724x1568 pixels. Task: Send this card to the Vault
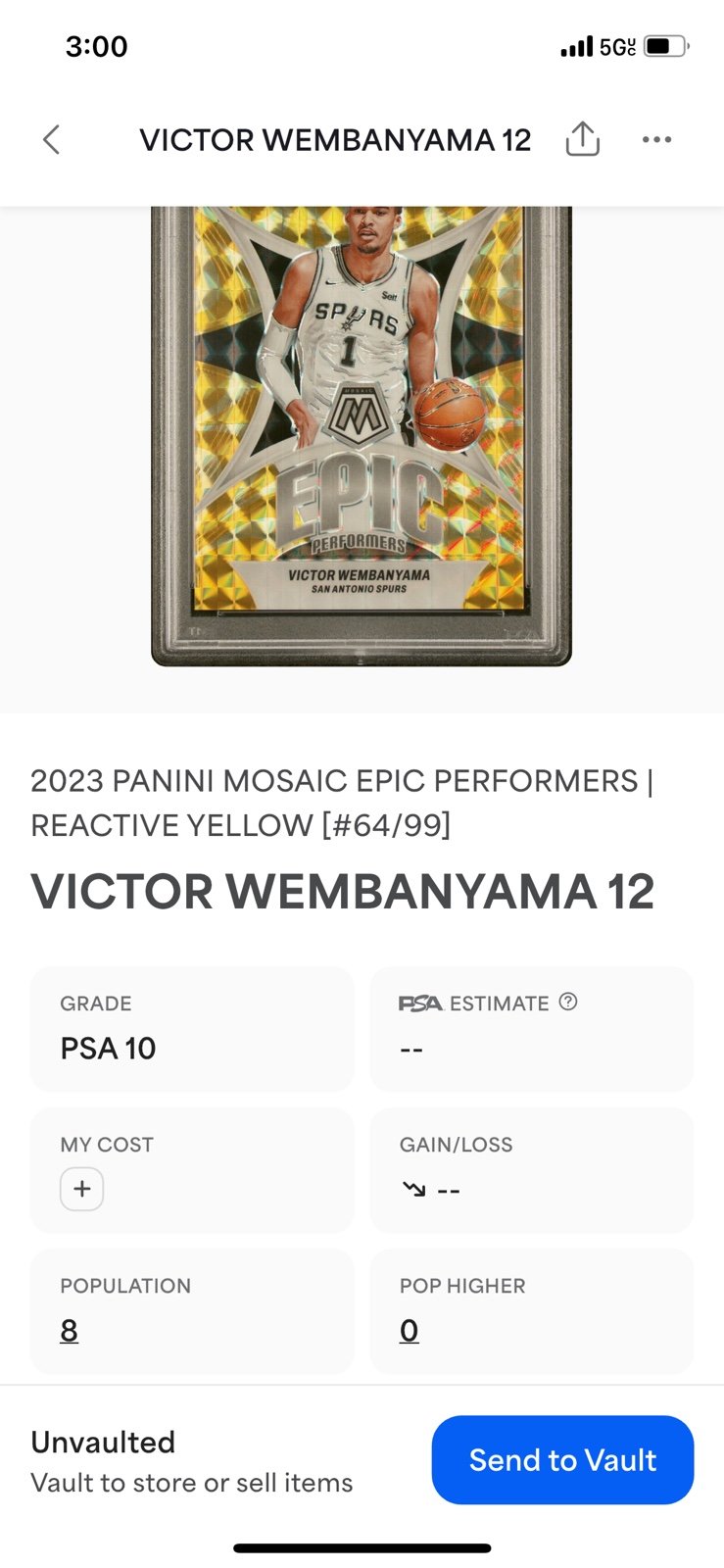click(562, 1459)
